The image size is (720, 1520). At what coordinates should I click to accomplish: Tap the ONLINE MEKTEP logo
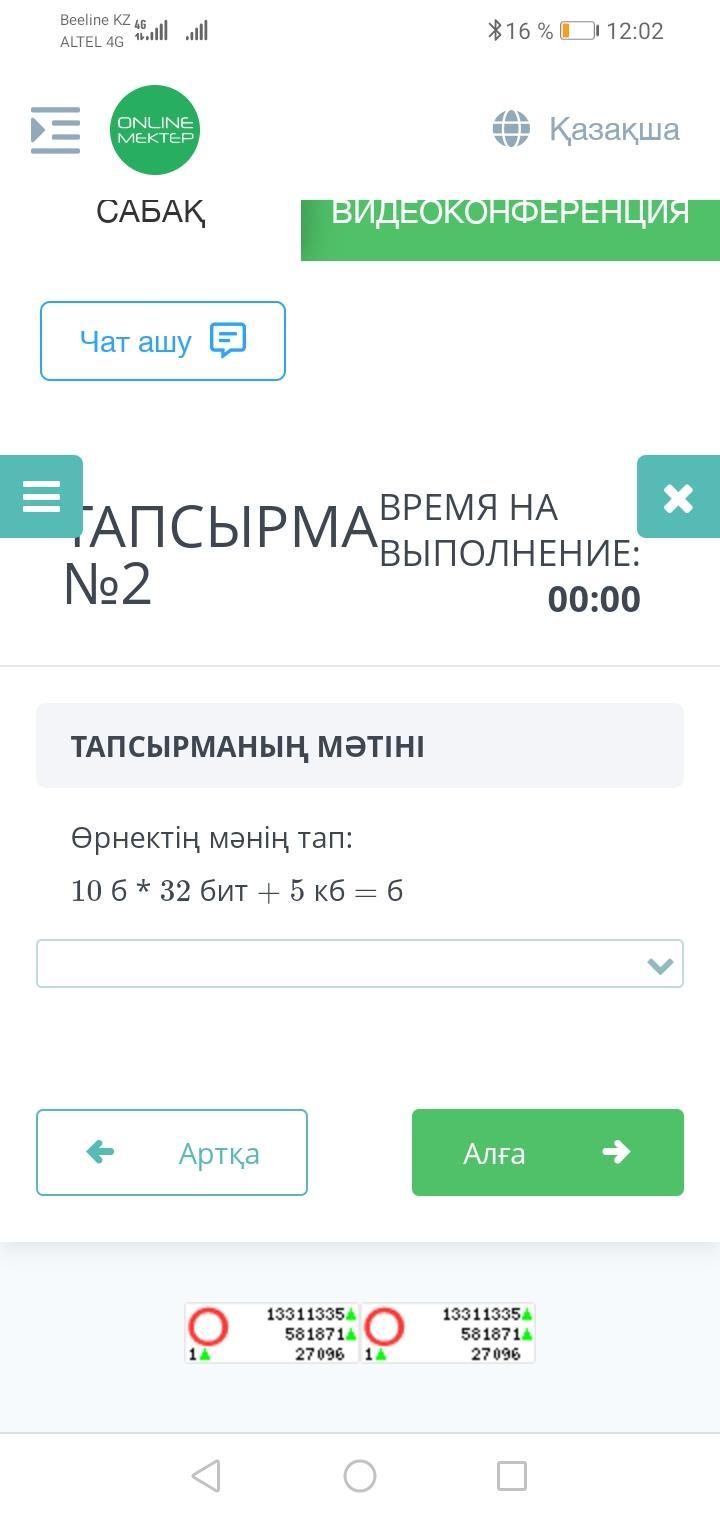[x=155, y=130]
